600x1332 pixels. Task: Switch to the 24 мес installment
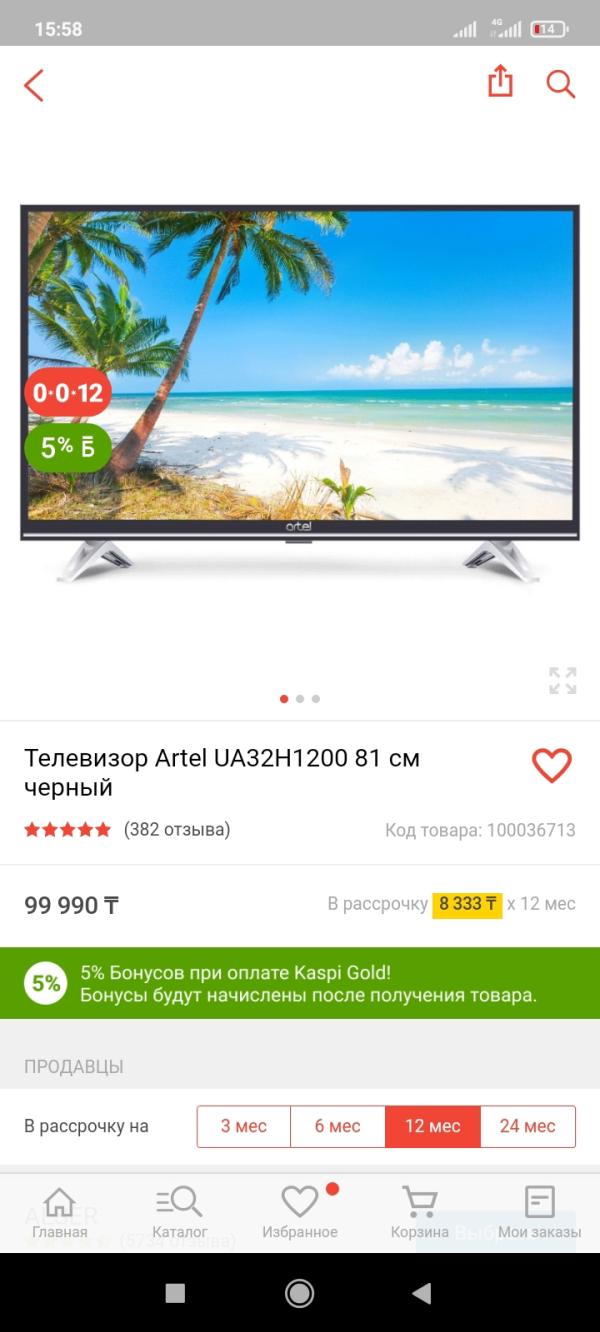click(527, 1126)
